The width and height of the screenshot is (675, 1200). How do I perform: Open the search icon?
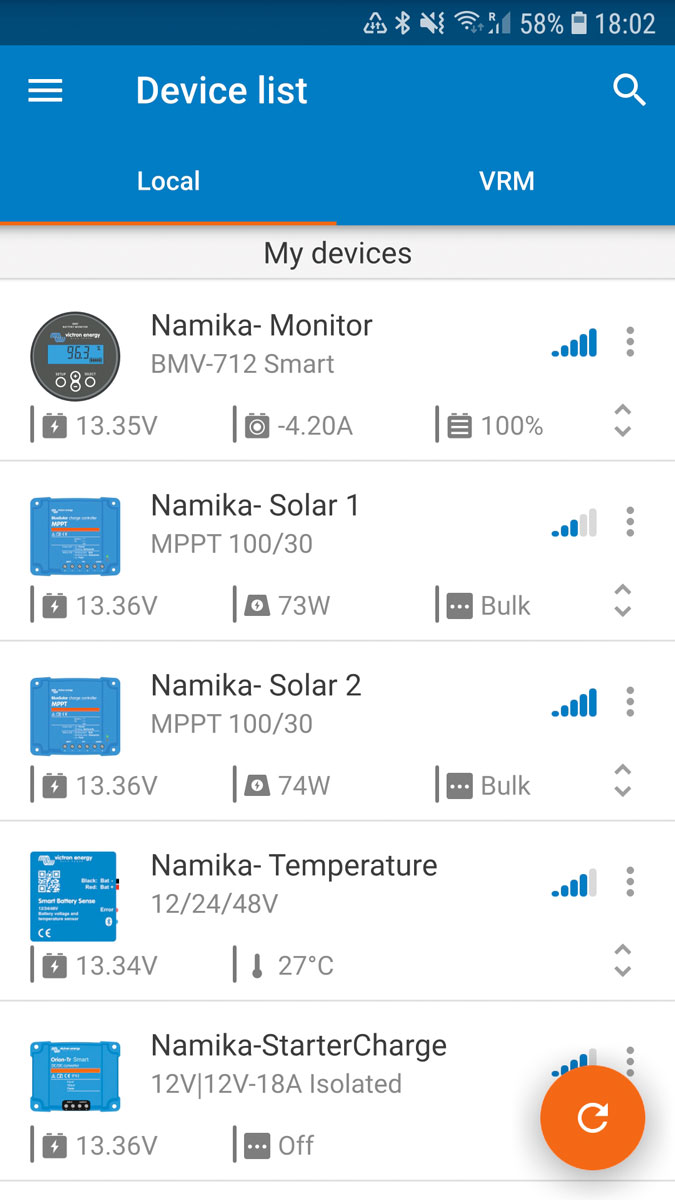point(629,90)
